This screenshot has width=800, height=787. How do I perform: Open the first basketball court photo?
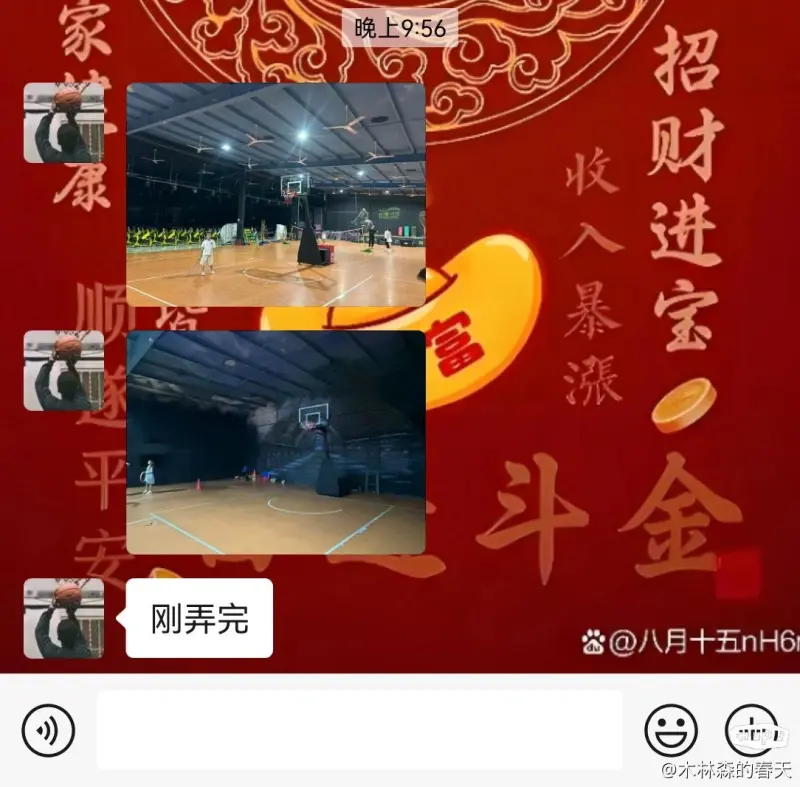tap(276, 195)
